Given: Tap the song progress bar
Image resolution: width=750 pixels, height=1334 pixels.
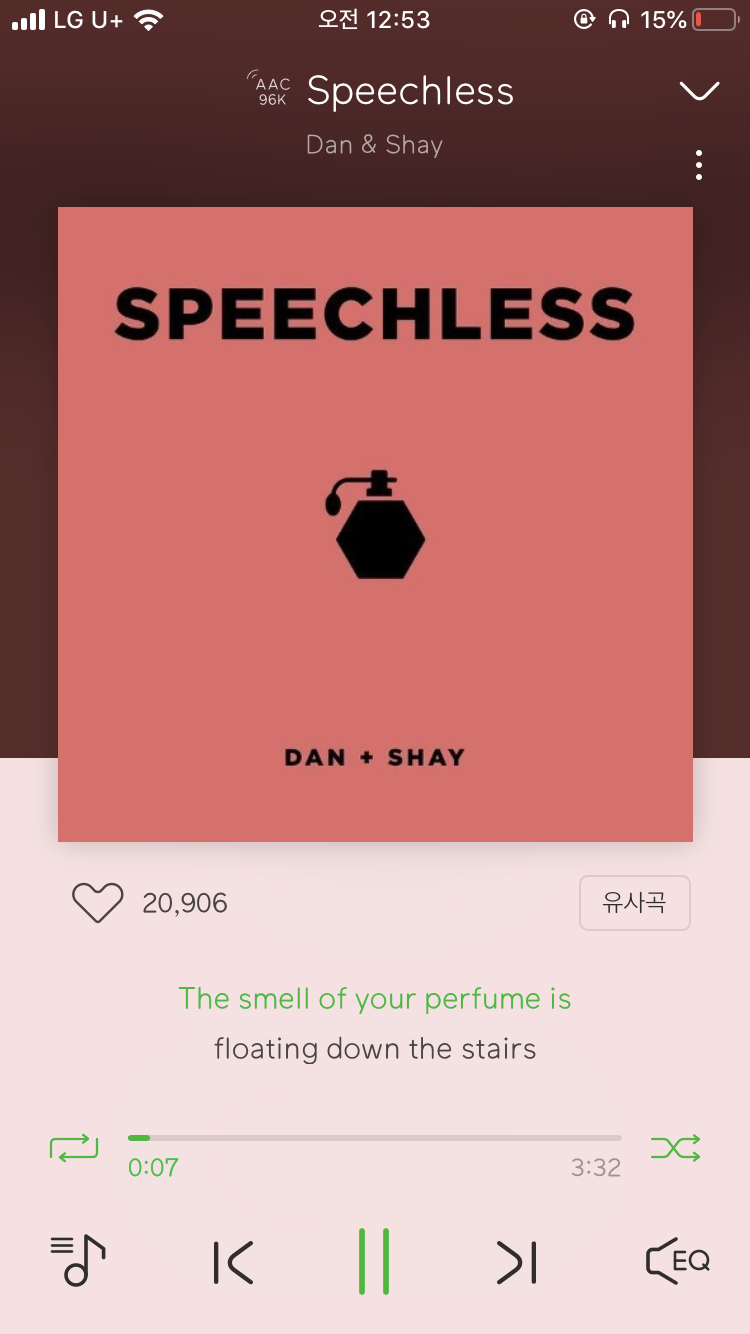Looking at the screenshot, I should click(374, 1138).
